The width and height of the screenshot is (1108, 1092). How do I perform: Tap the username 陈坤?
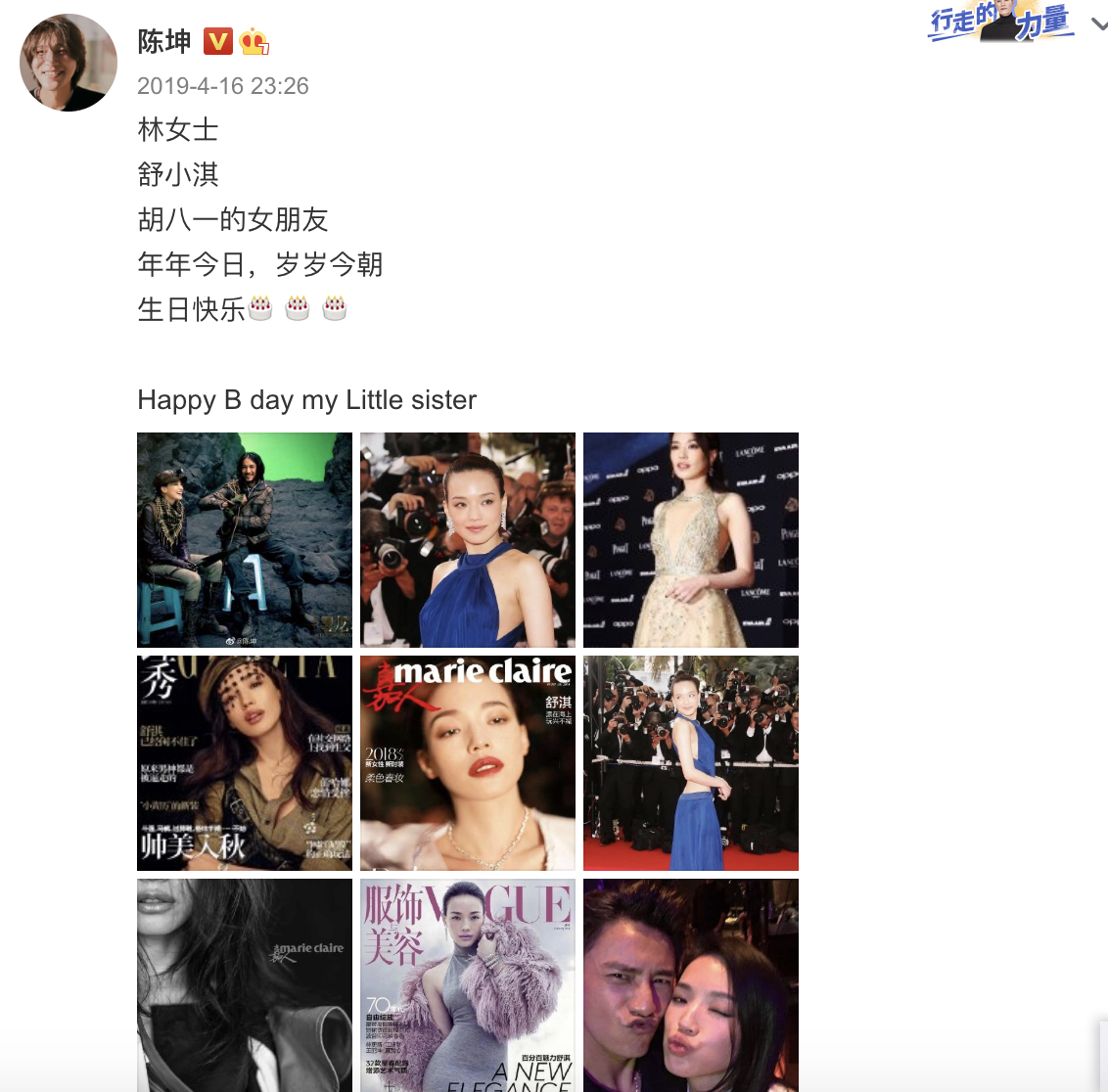(164, 41)
